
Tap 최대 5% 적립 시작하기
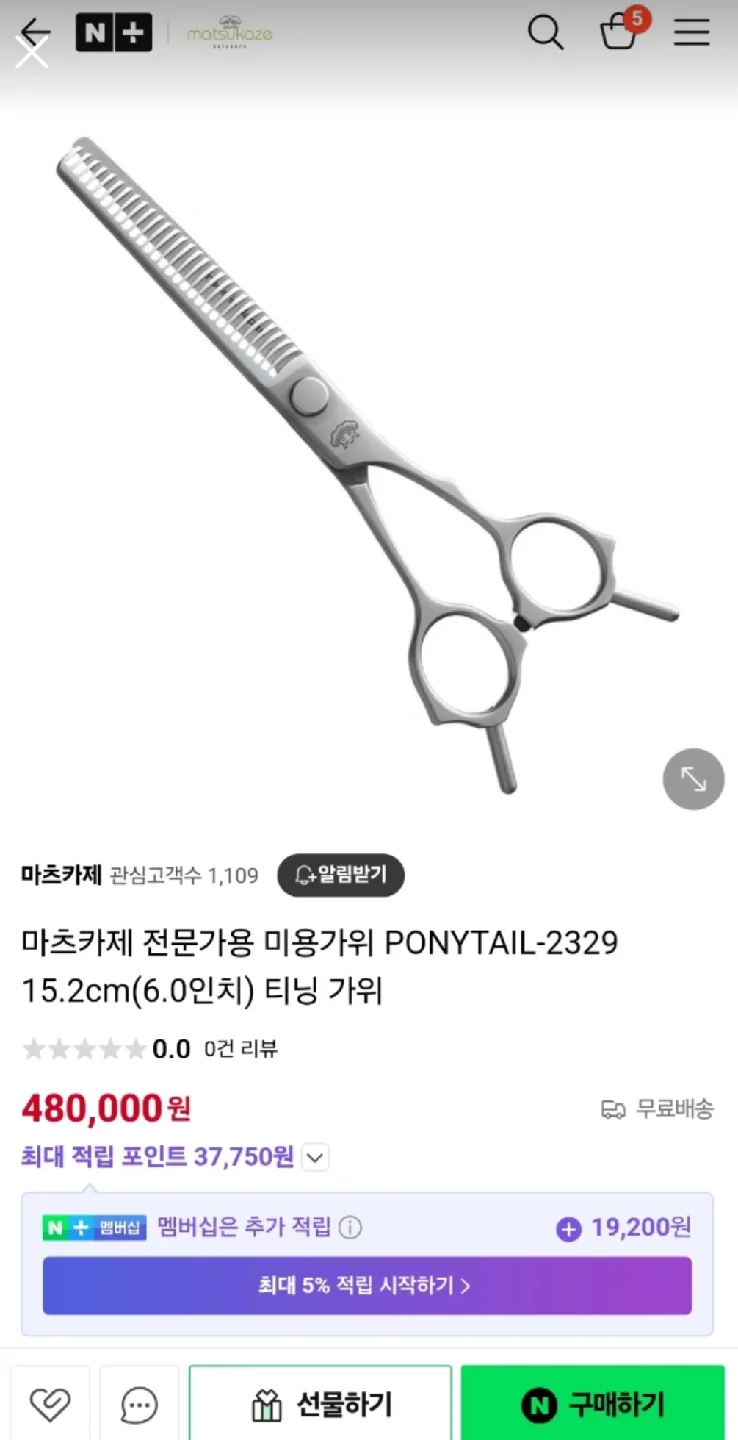367,1286
